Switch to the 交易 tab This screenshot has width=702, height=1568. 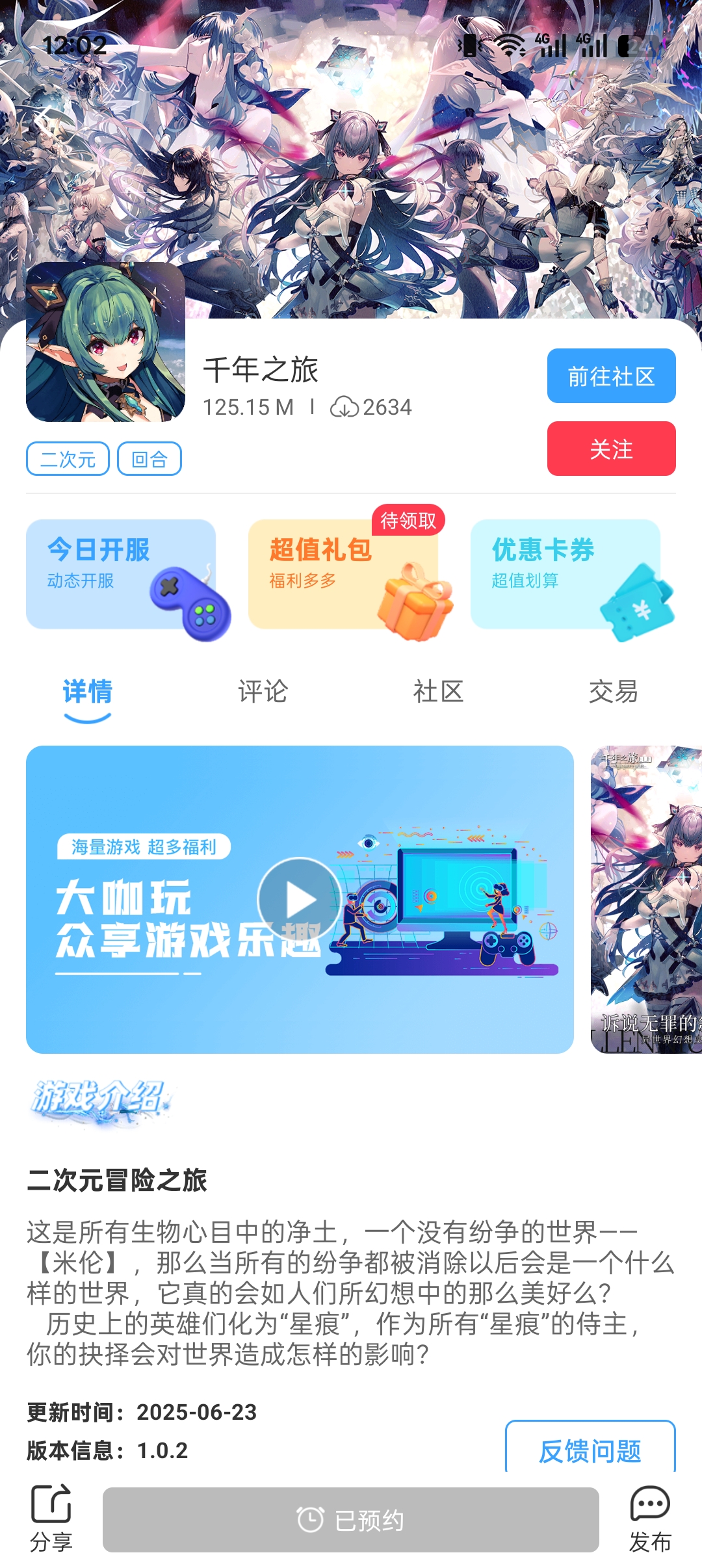click(x=613, y=692)
